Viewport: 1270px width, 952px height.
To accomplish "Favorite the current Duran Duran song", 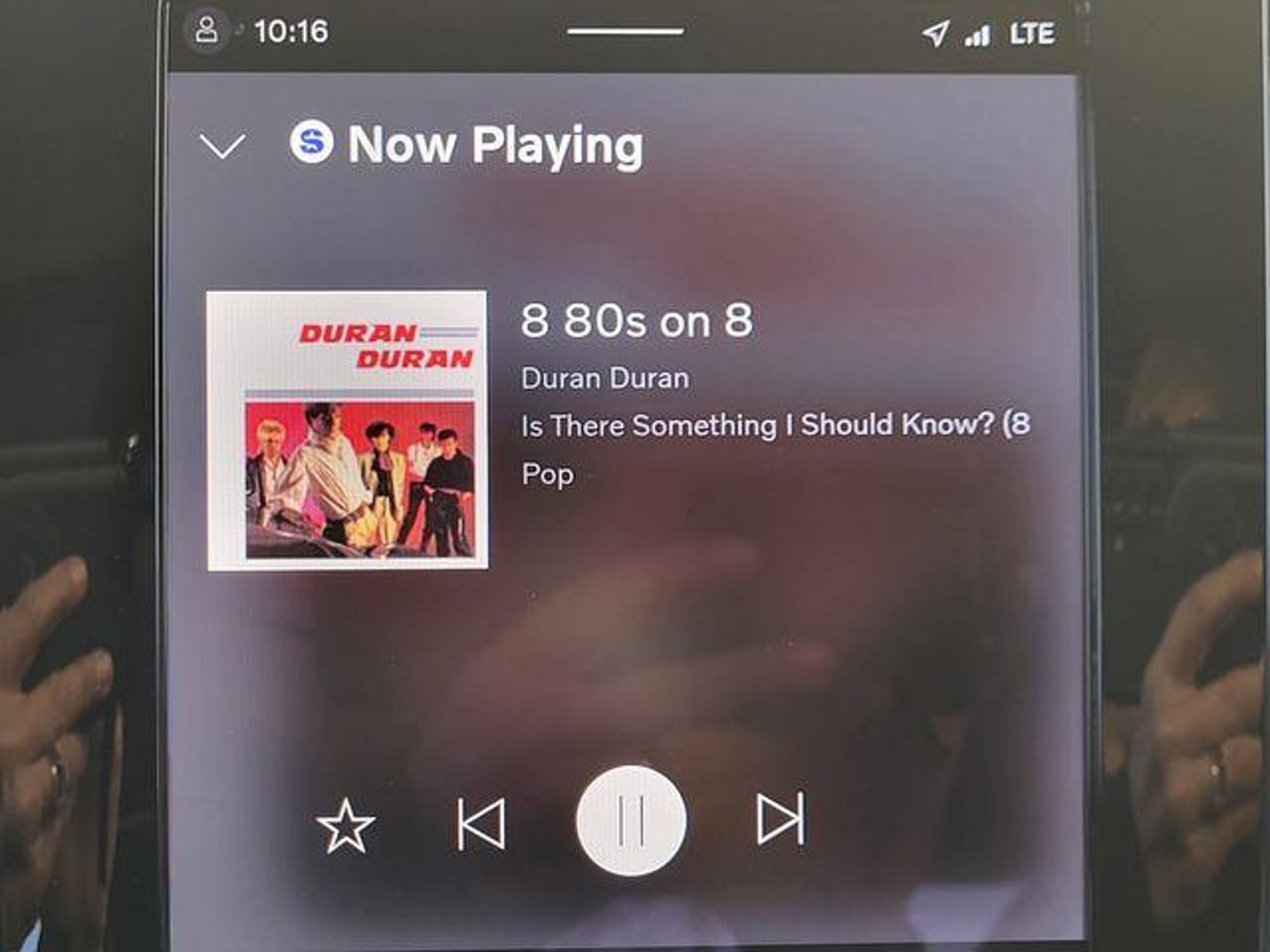I will (x=345, y=824).
